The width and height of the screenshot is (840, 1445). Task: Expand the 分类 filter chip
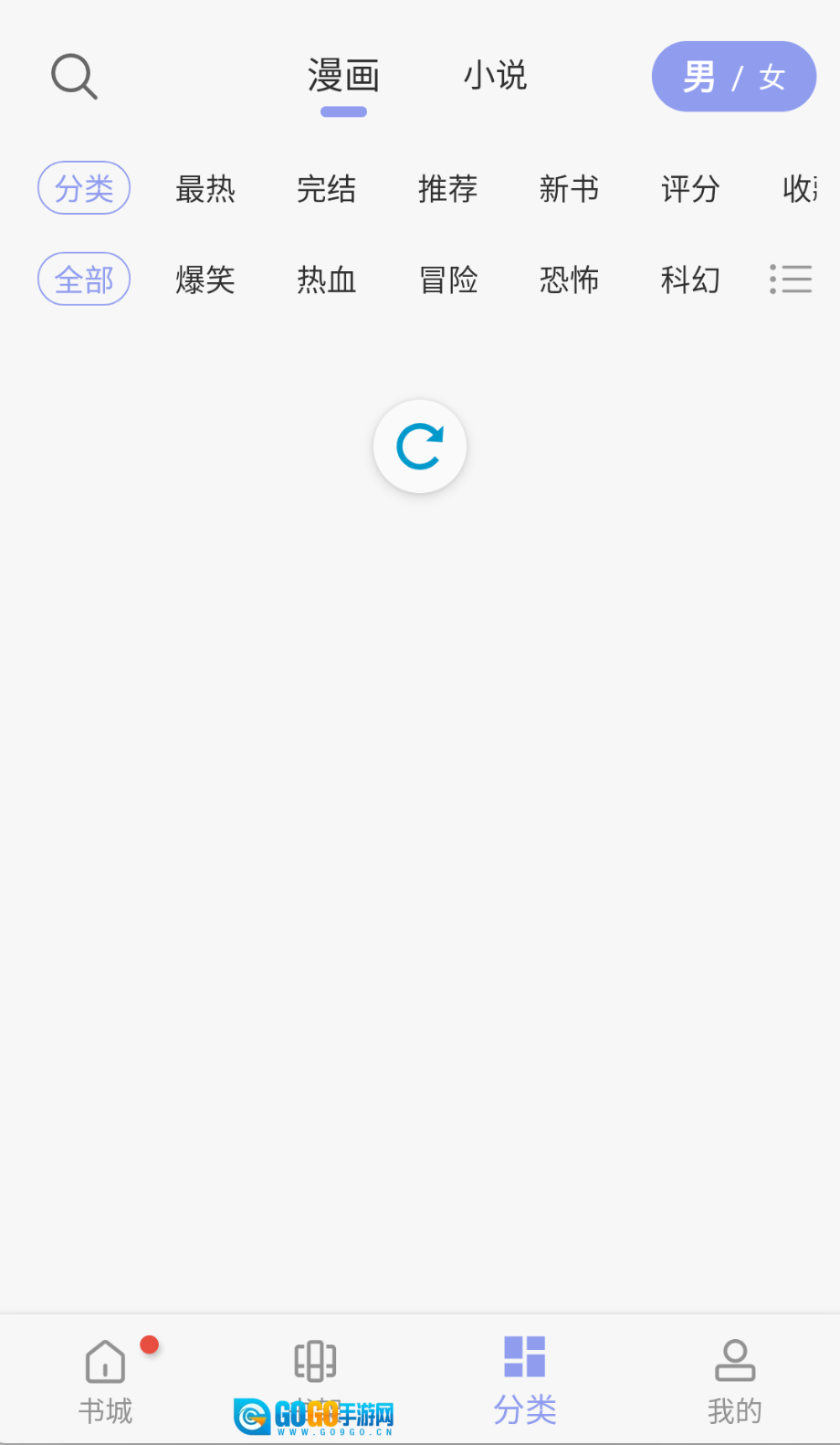(x=83, y=188)
